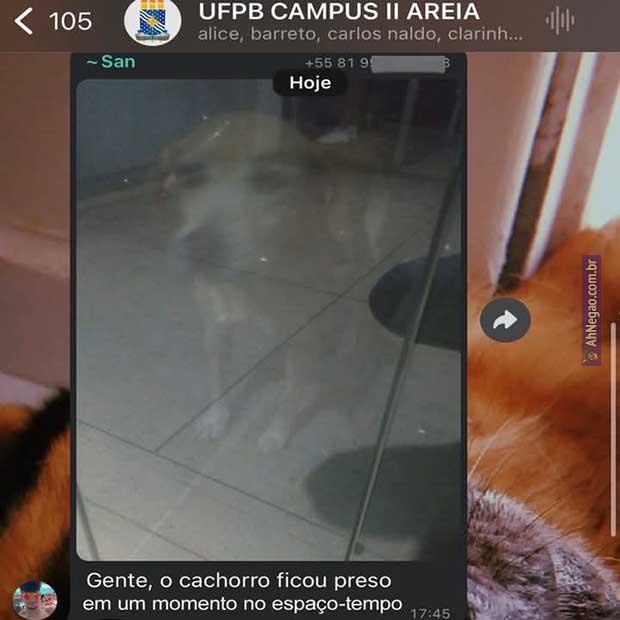Image resolution: width=620 pixels, height=620 pixels.
Task: Tap the sender's avatar beside the message
Action: coord(35,600)
